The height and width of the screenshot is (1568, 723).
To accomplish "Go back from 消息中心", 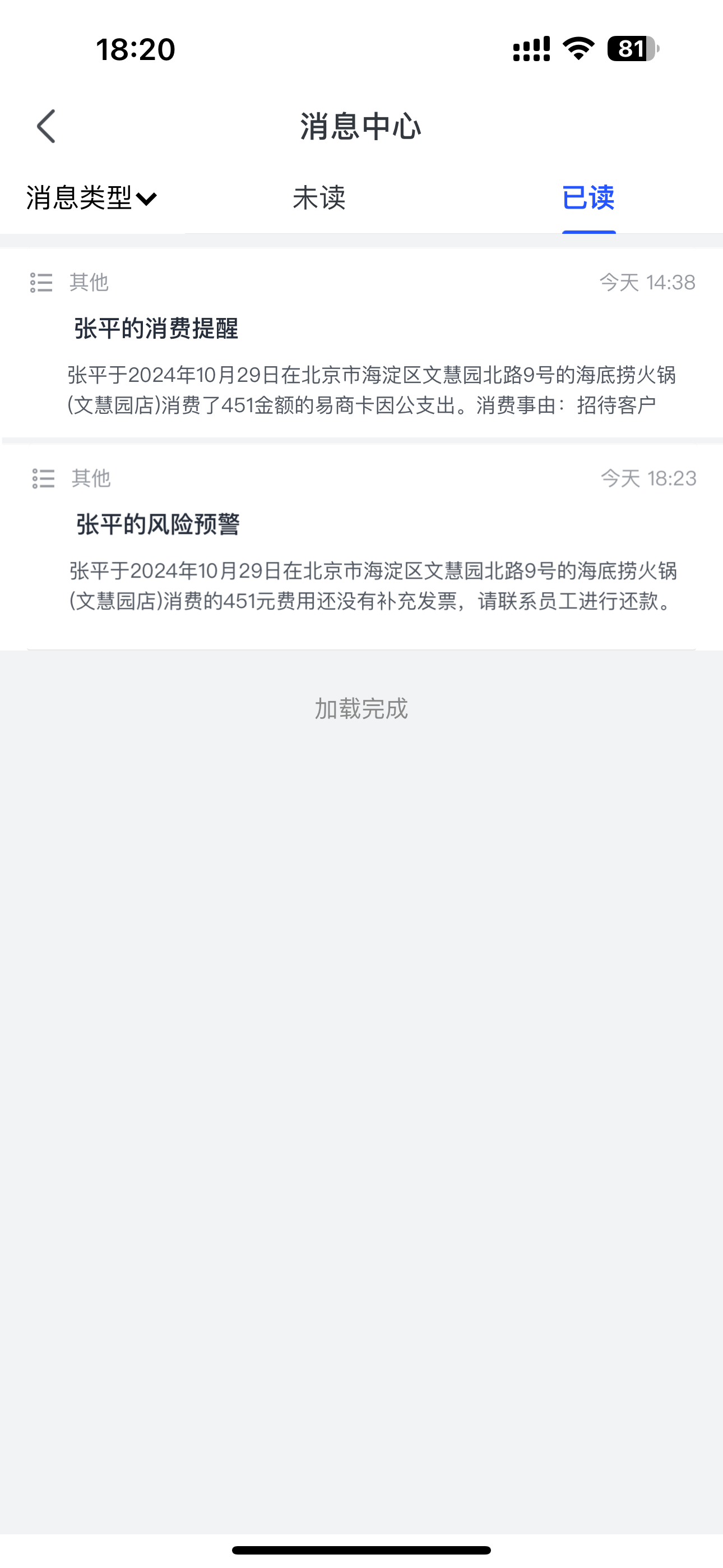I will point(47,127).
